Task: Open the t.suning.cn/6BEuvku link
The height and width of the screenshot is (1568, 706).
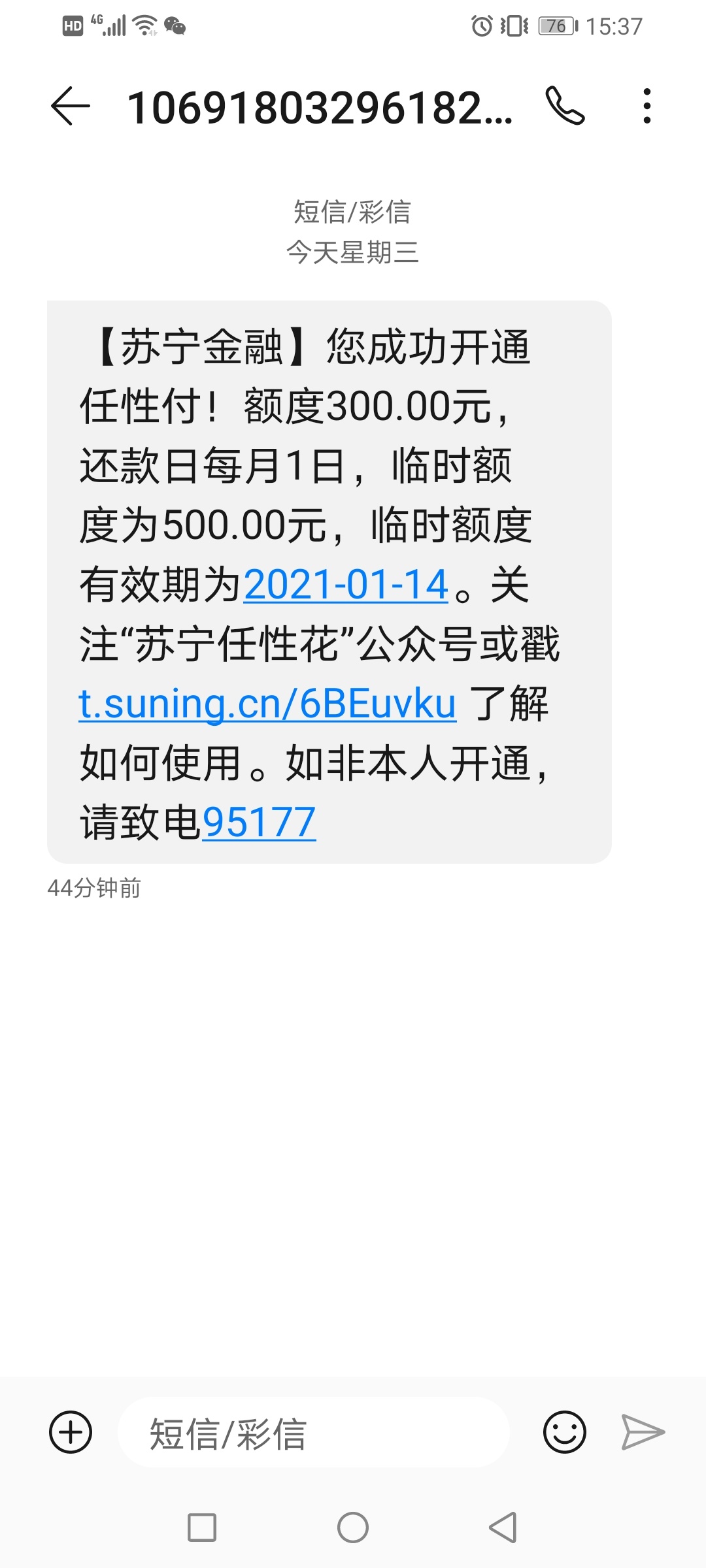Action: pyautogui.click(x=267, y=704)
